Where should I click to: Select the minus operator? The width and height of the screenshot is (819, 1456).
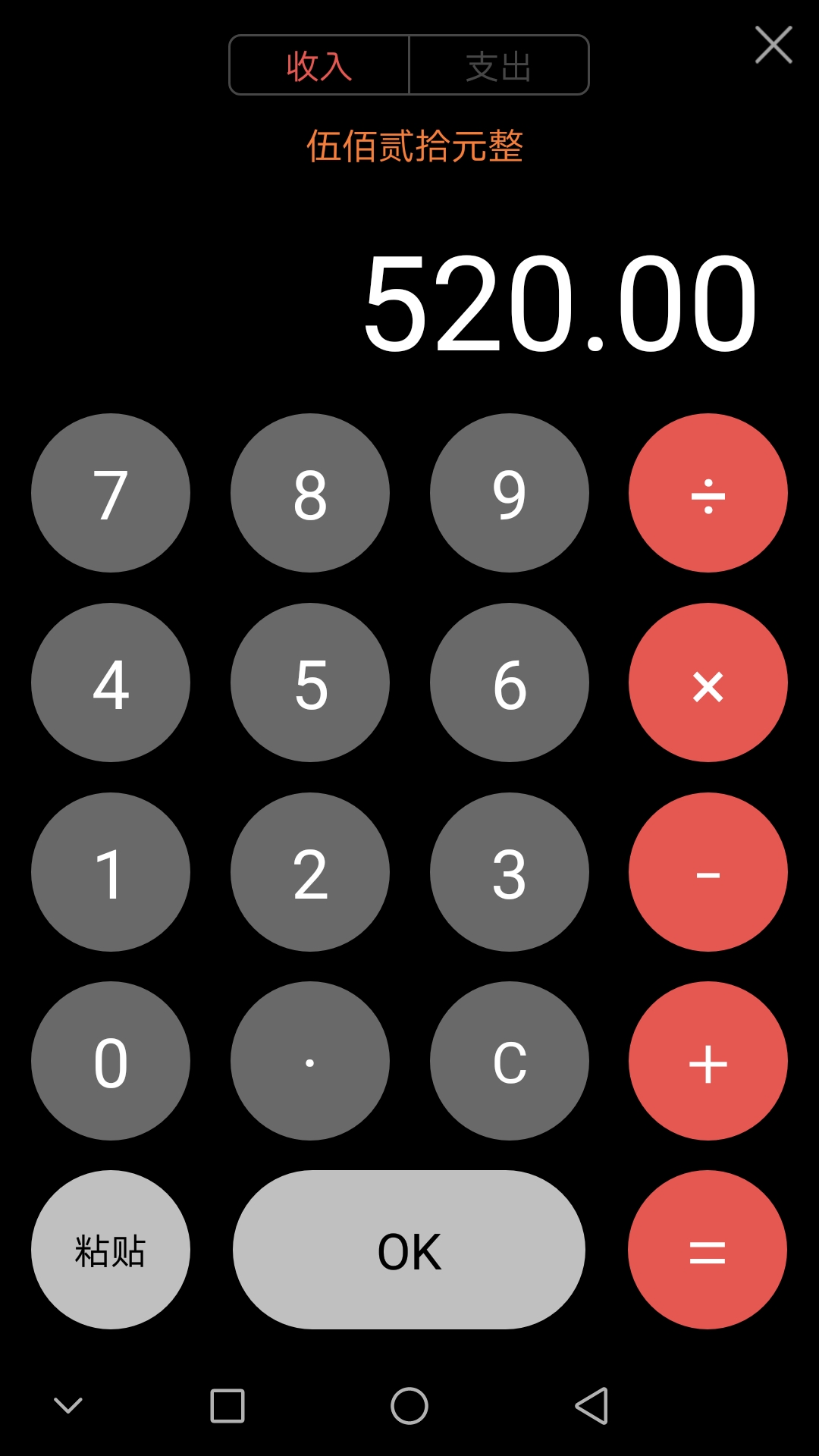click(708, 872)
